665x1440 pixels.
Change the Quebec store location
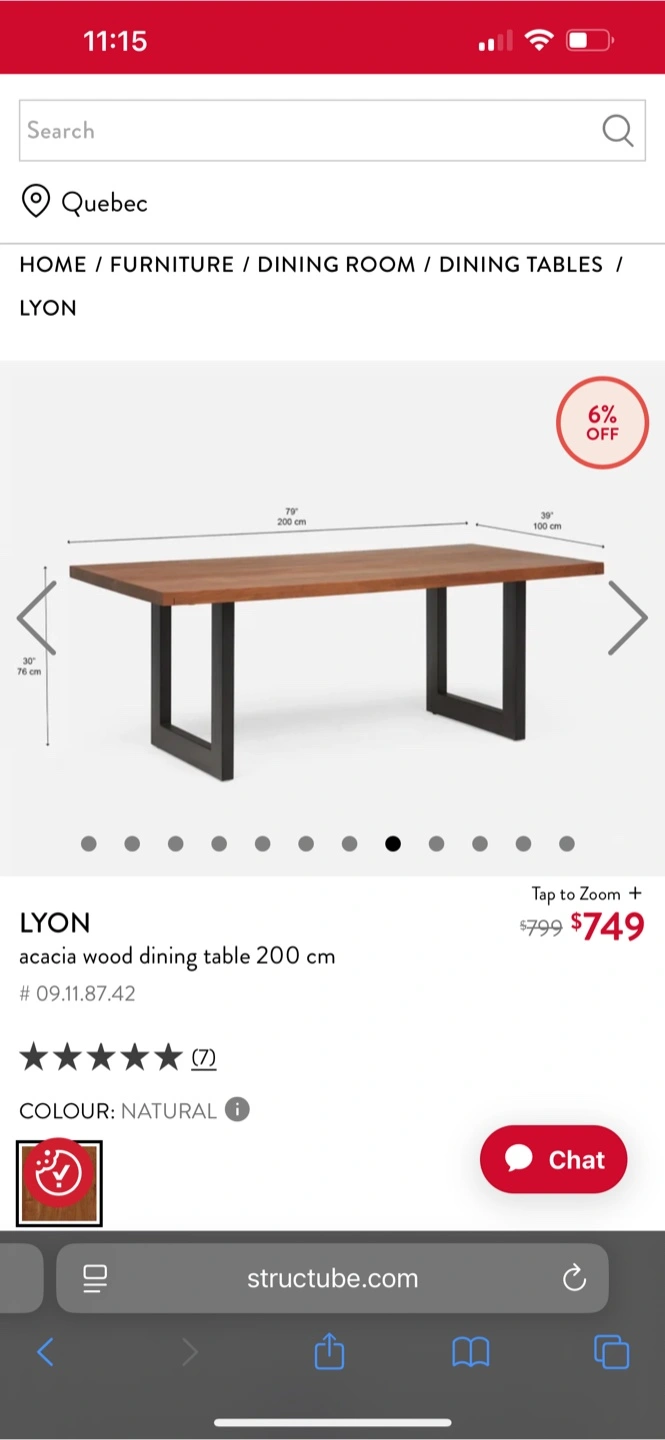(x=85, y=203)
